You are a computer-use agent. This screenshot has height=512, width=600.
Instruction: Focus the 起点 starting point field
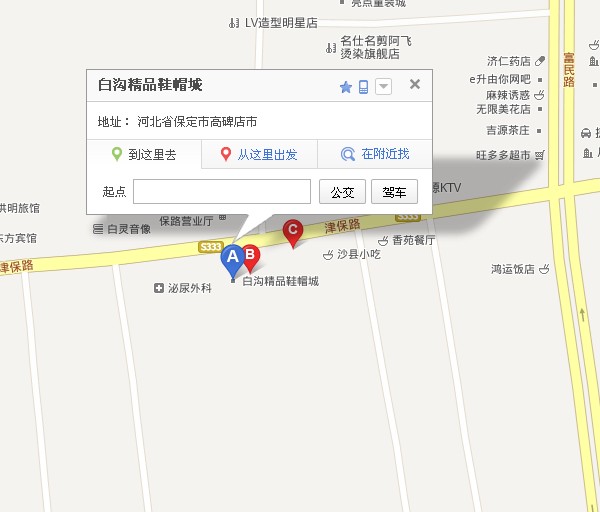point(222,191)
